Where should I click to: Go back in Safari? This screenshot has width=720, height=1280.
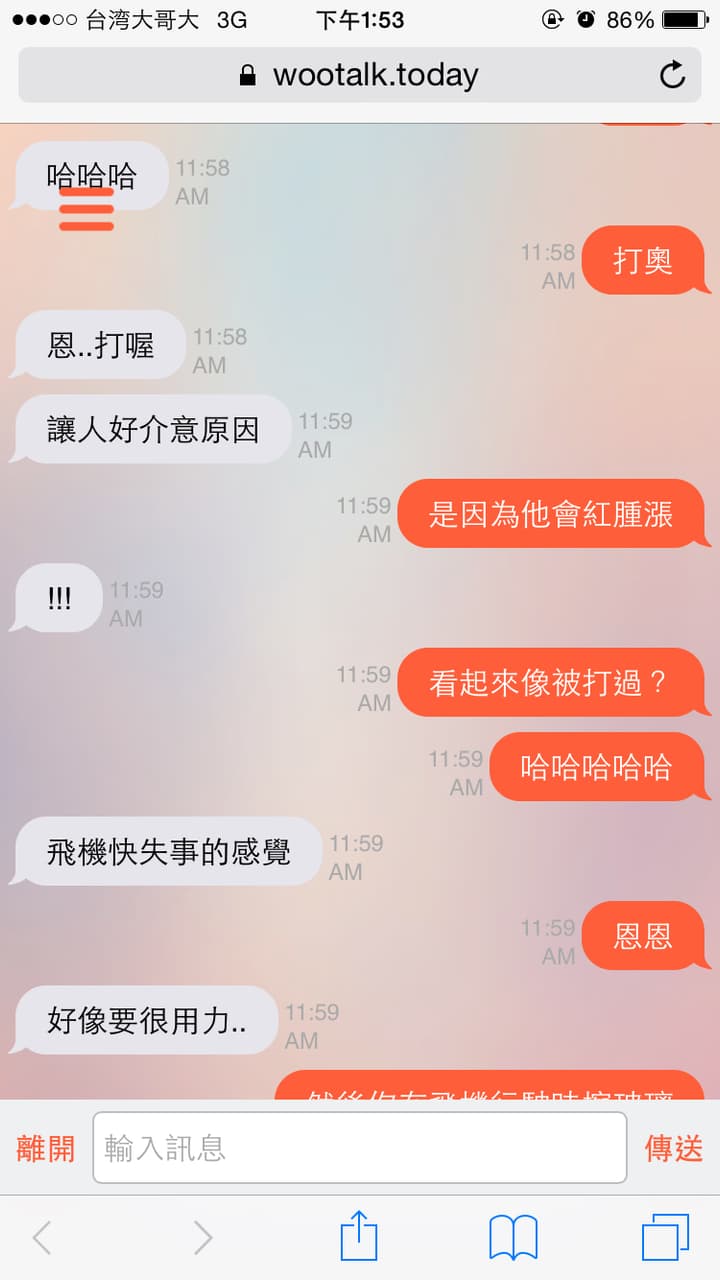(x=42, y=1238)
